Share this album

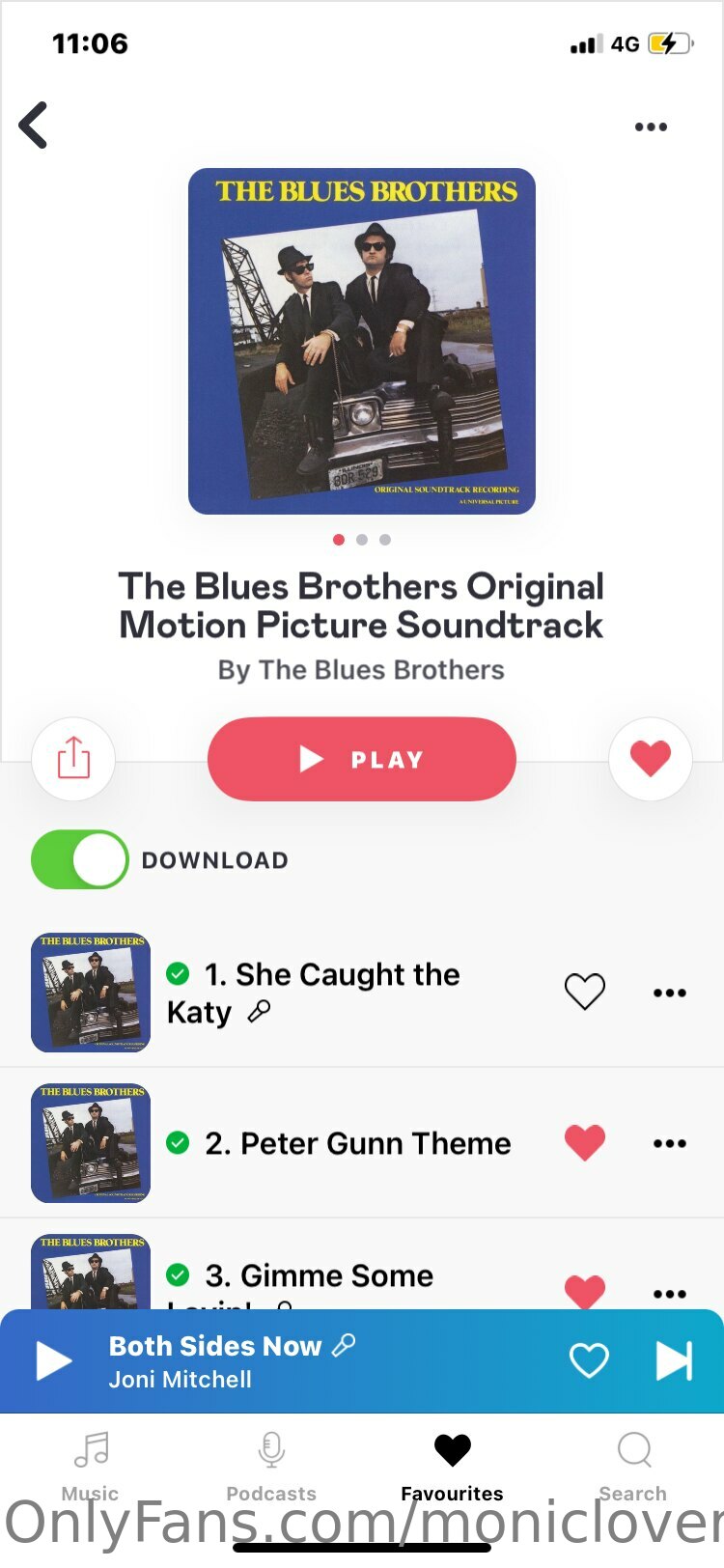[x=73, y=759]
